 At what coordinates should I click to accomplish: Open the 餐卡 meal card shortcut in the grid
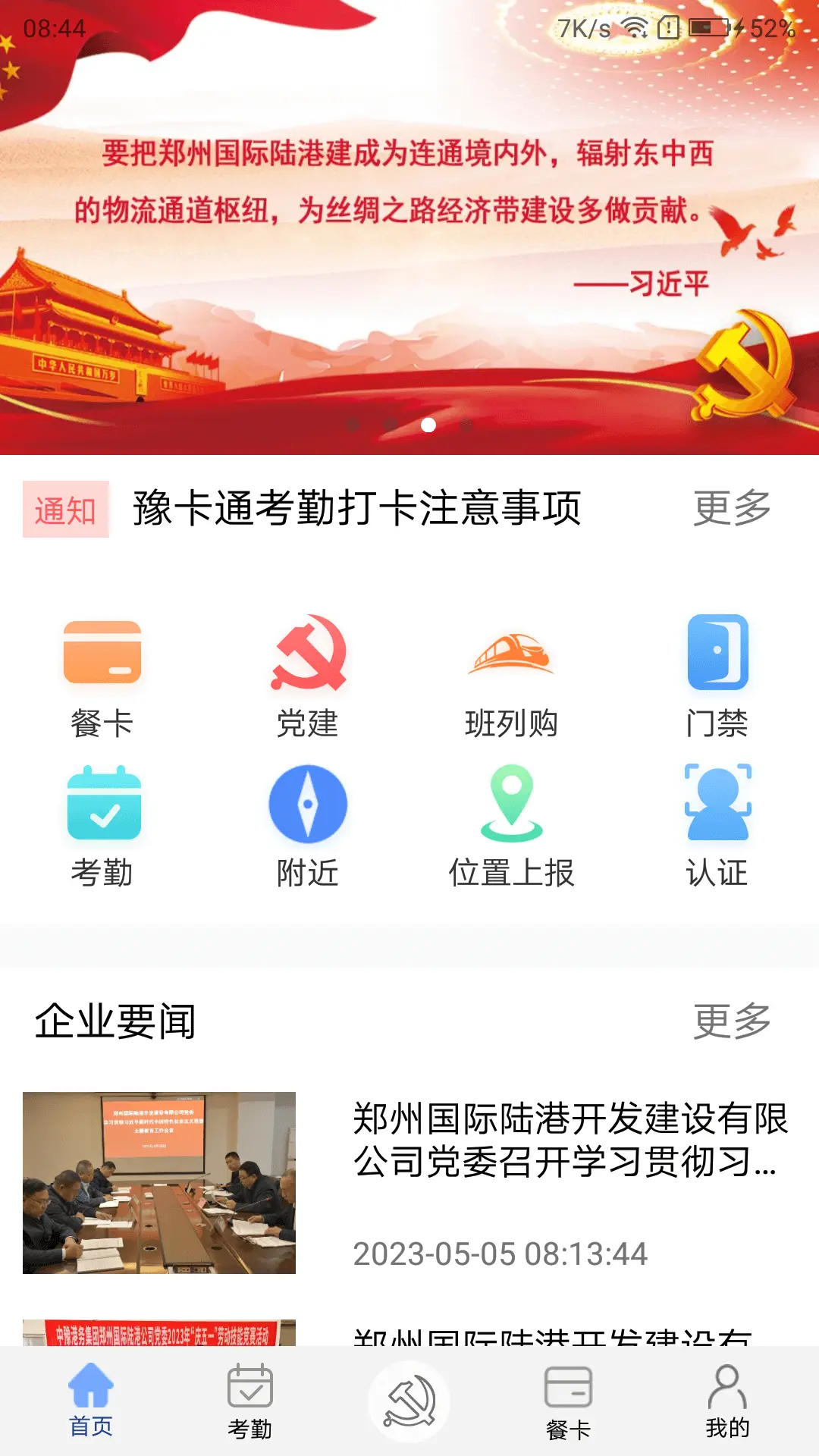tap(102, 675)
